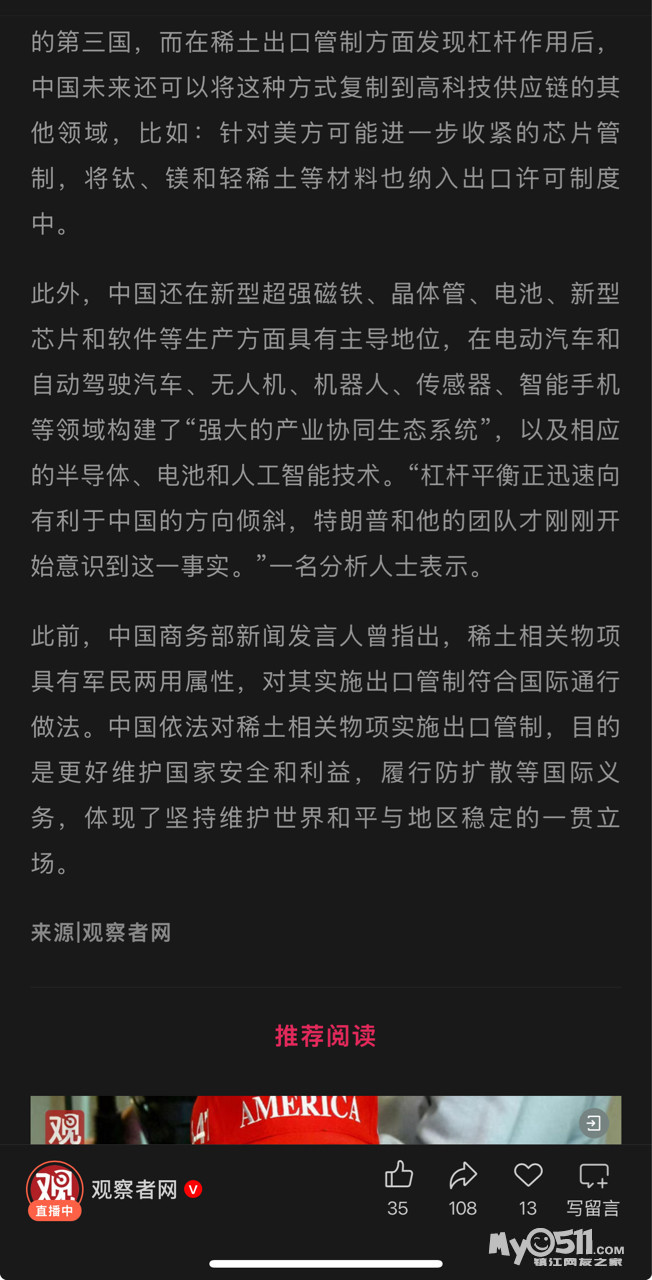Screen dimensions: 652x1280
Task: Tap the heart icon to favorite
Action: [x=528, y=1175]
